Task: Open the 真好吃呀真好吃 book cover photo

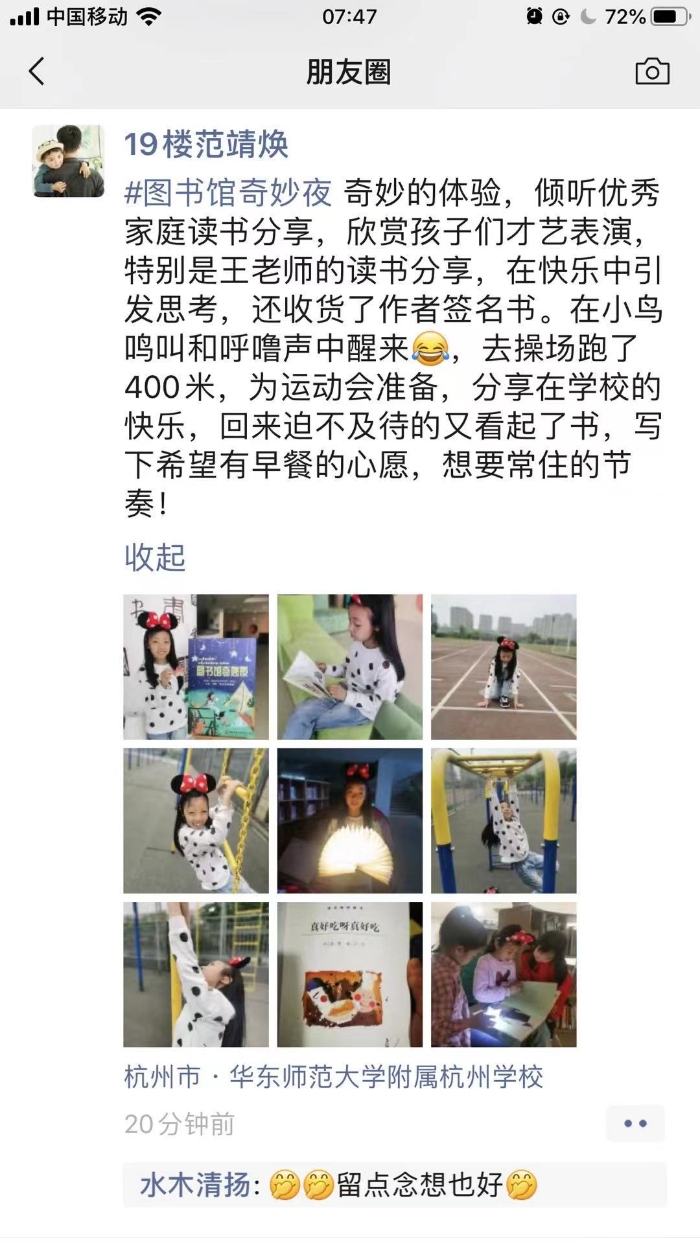Action: [350, 974]
